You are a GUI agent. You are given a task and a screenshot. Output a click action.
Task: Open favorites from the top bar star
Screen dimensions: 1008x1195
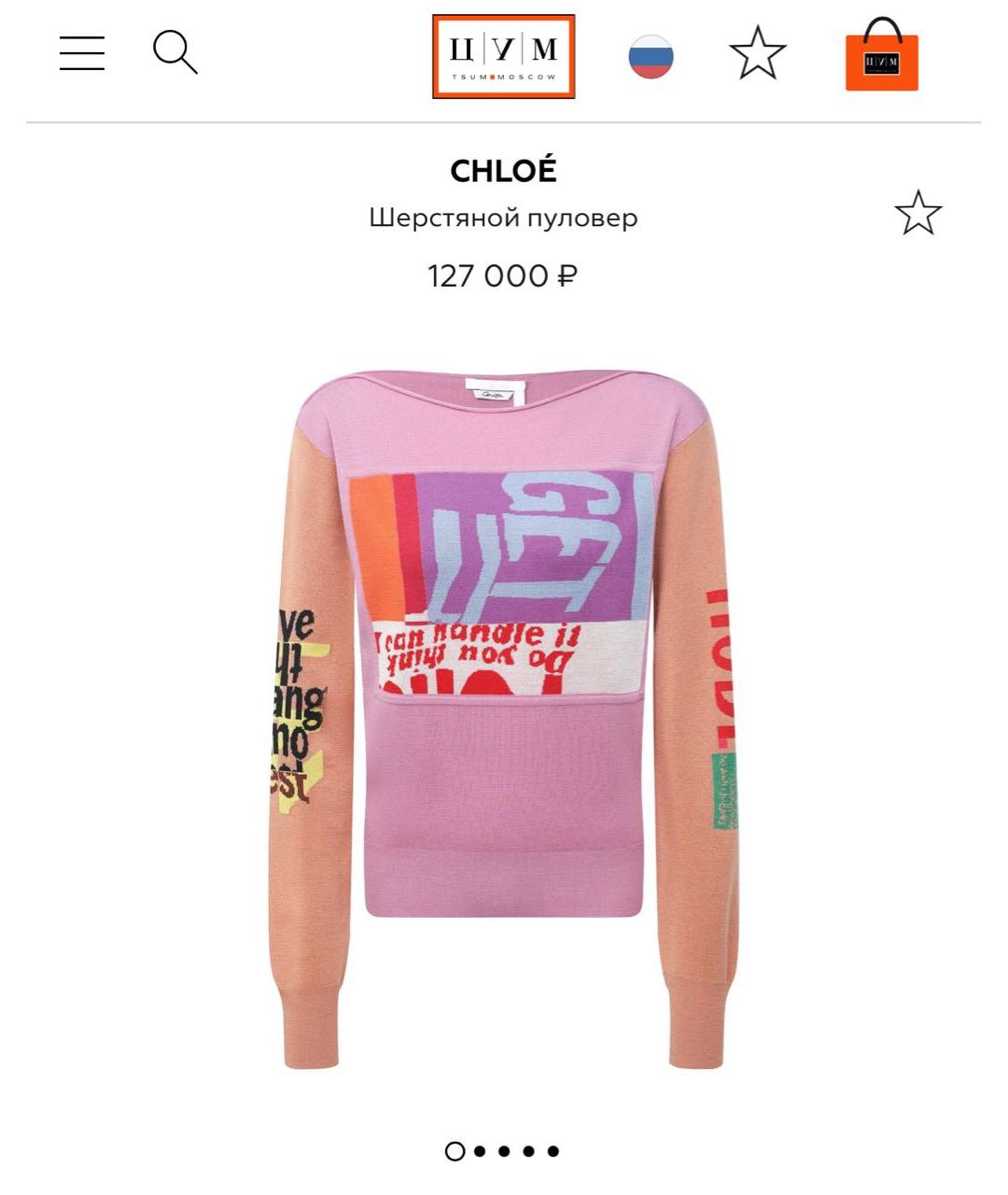point(757,53)
